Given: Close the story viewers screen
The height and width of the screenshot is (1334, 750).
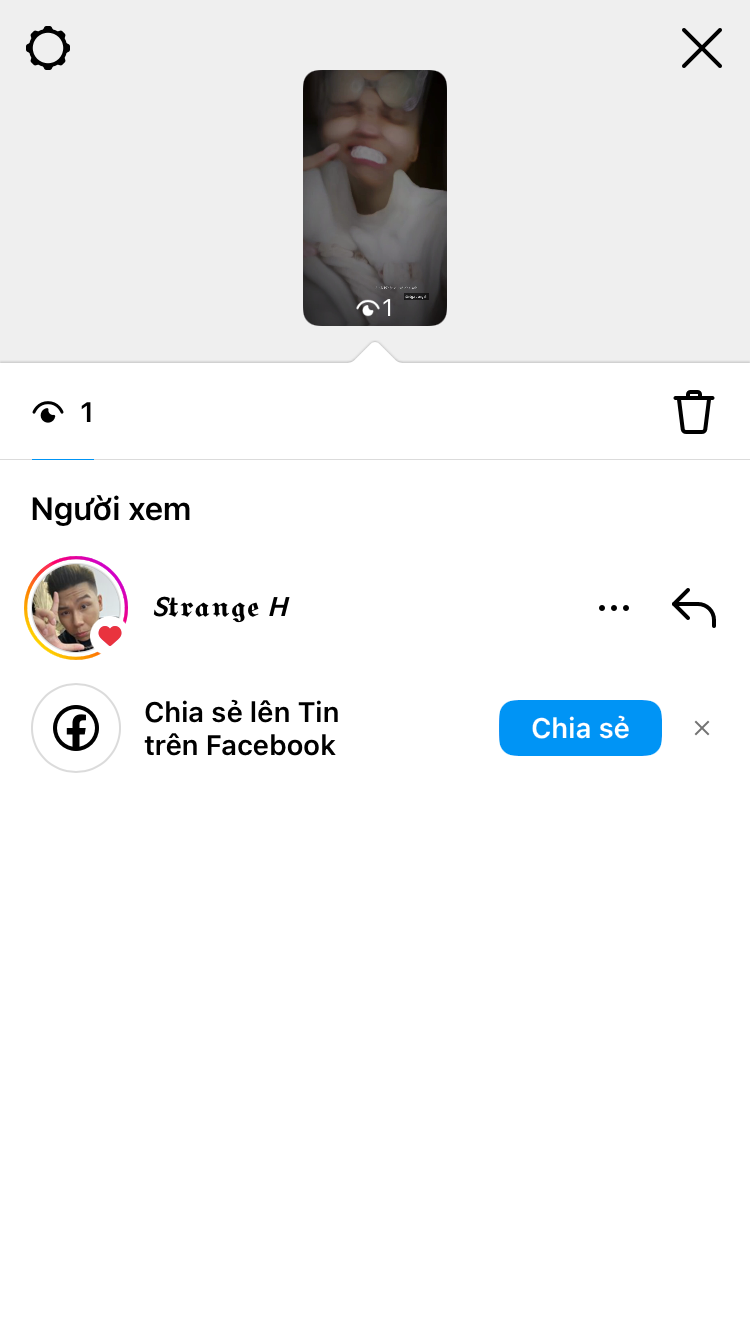Looking at the screenshot, I should click(x=702, y=48).
